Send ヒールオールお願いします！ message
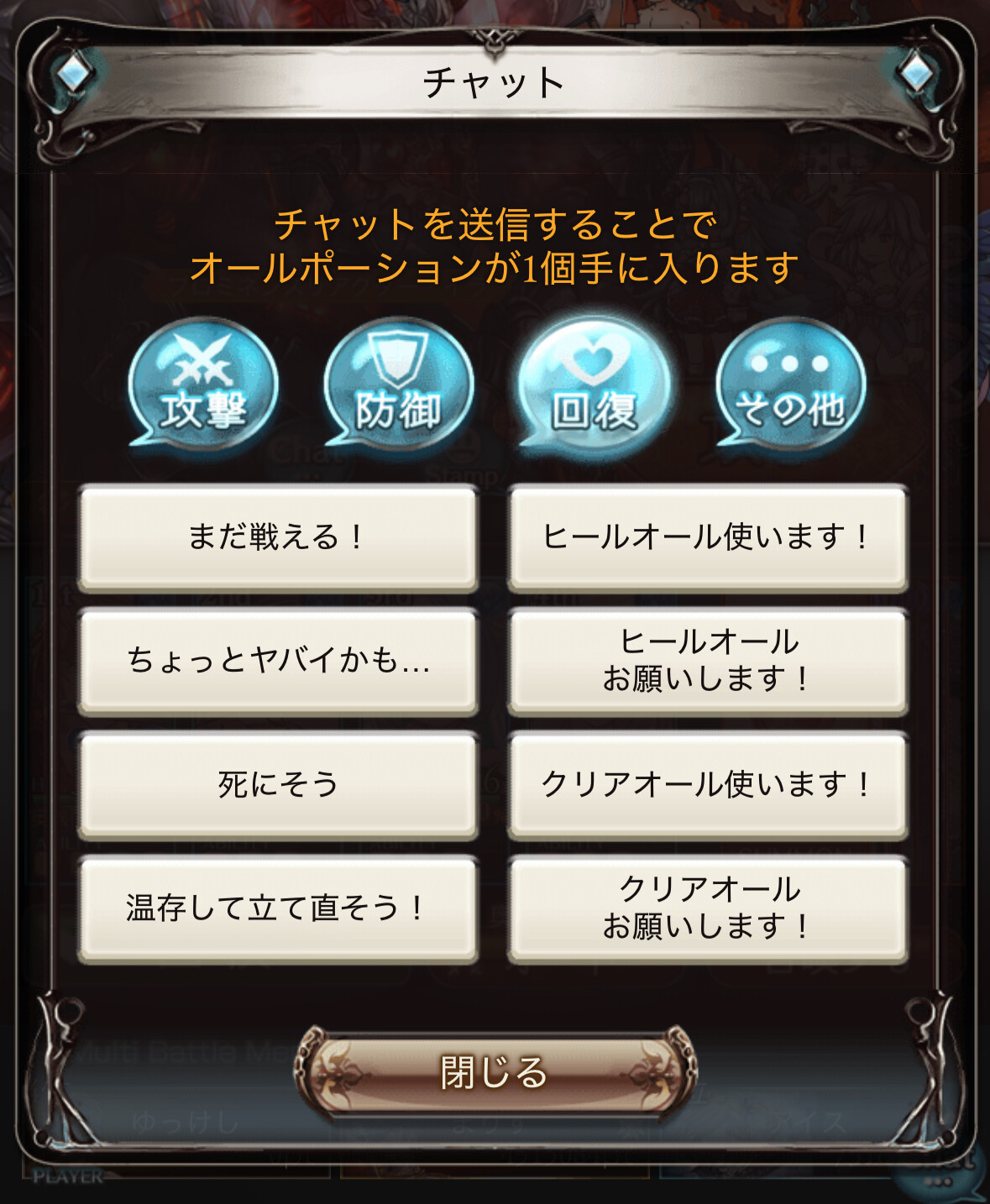 (x=708, y=661)
